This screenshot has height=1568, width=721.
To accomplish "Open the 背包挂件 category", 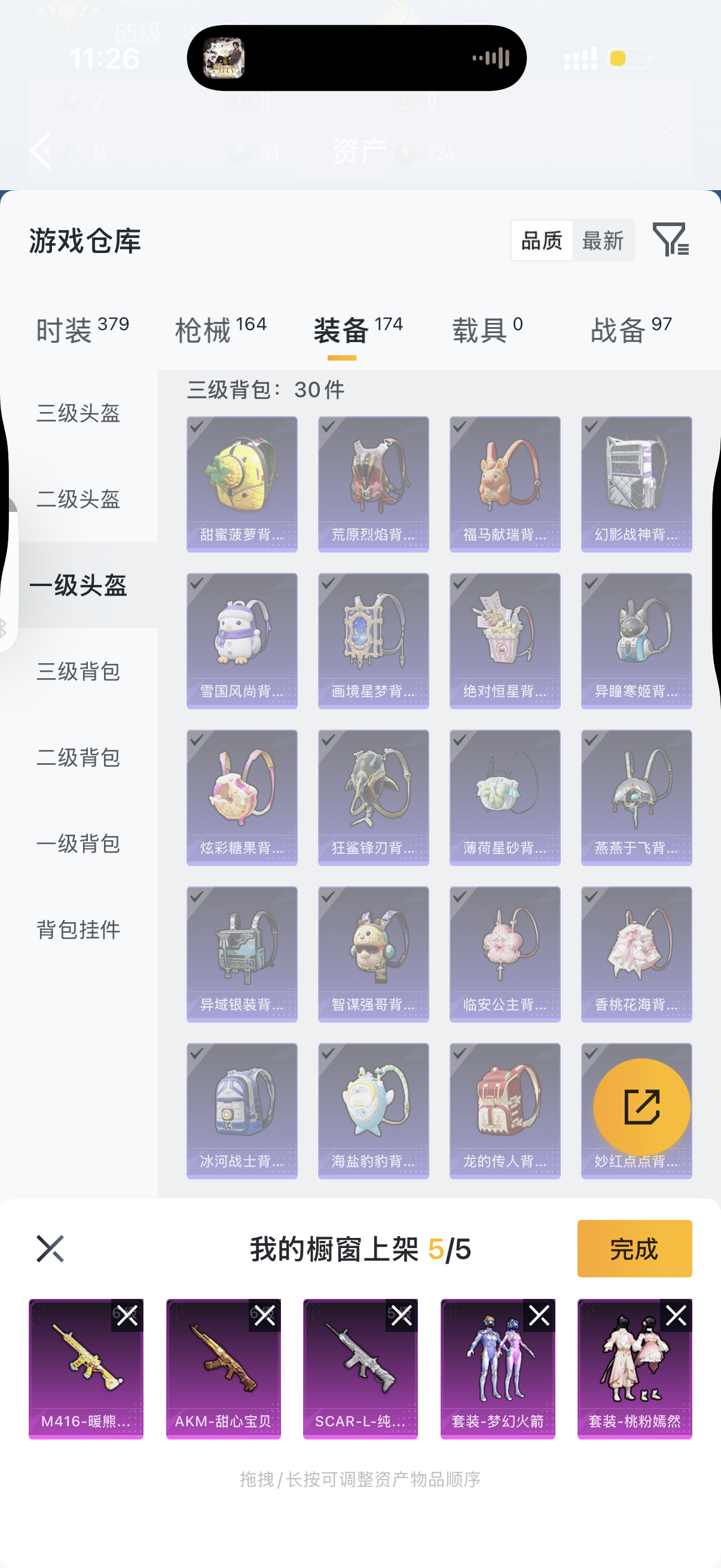I will click(78, 929).
